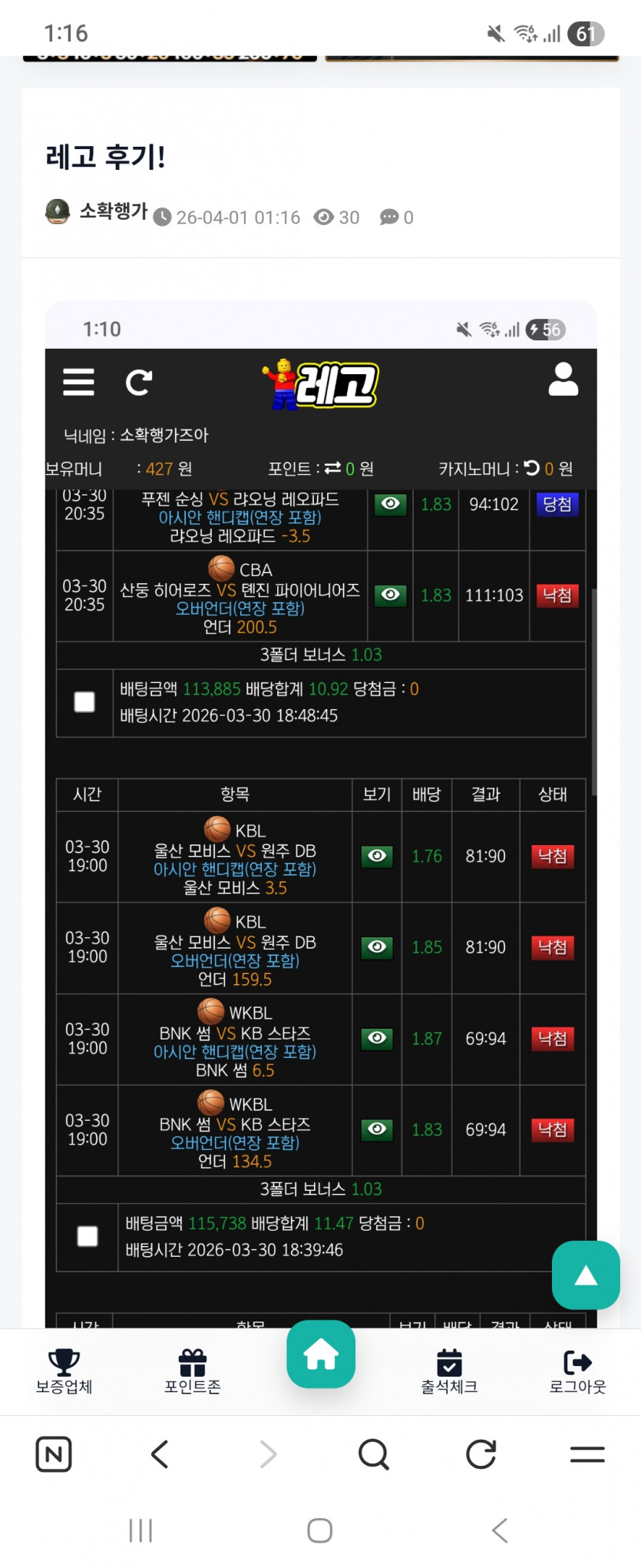This screenshot has height=1568, width=641.
Task: Open the attached 레고 screenshot image
Action: [x=321, y=768]
